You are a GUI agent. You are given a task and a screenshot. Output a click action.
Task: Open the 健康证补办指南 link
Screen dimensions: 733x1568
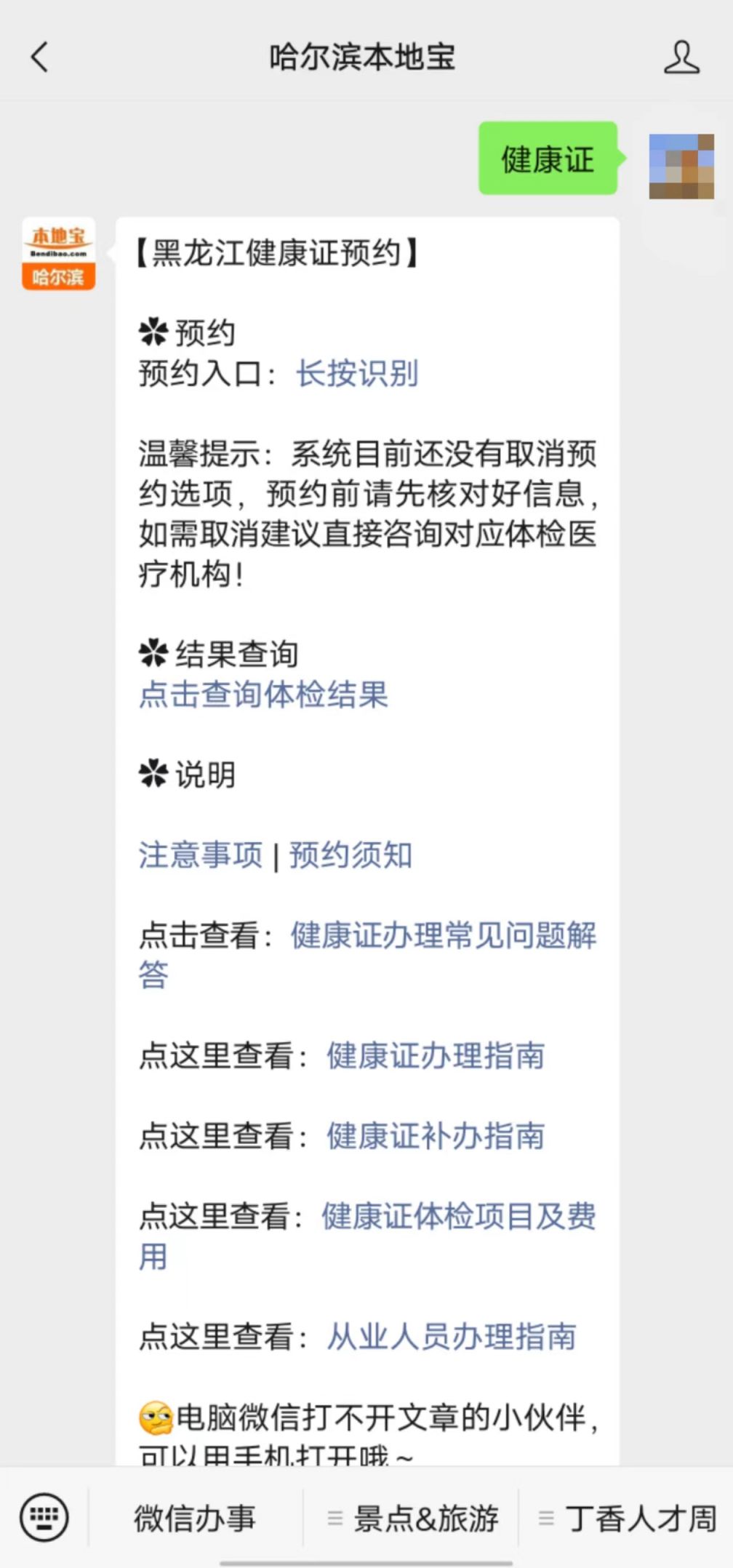(436, 1136)
